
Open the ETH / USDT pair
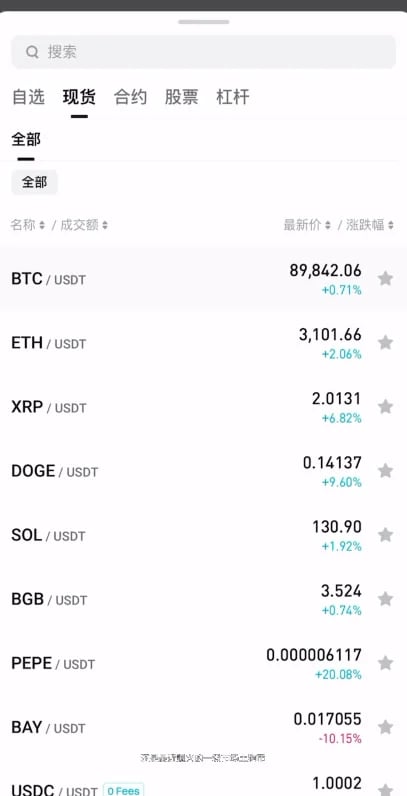[x=203, y=343]
